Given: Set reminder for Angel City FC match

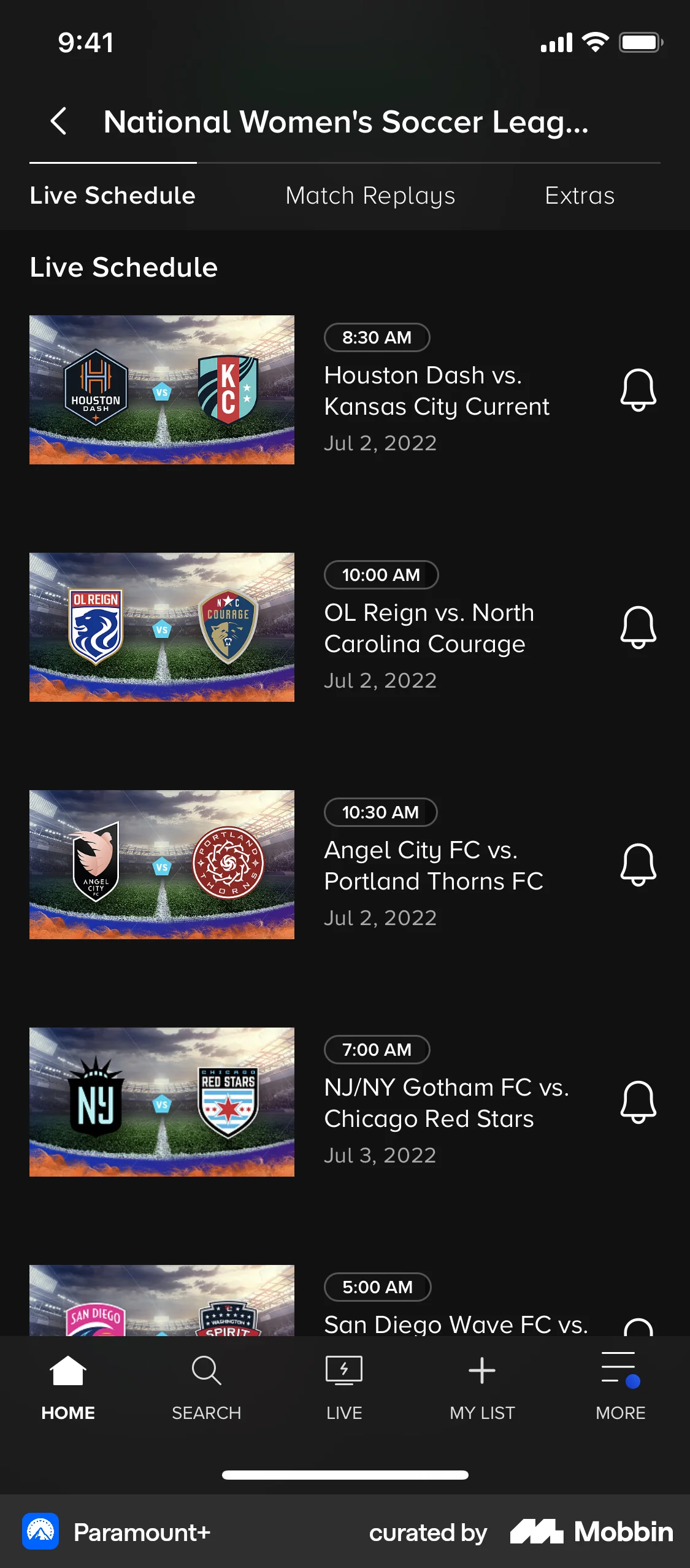Looking at the screenshot, I should 638,865.
